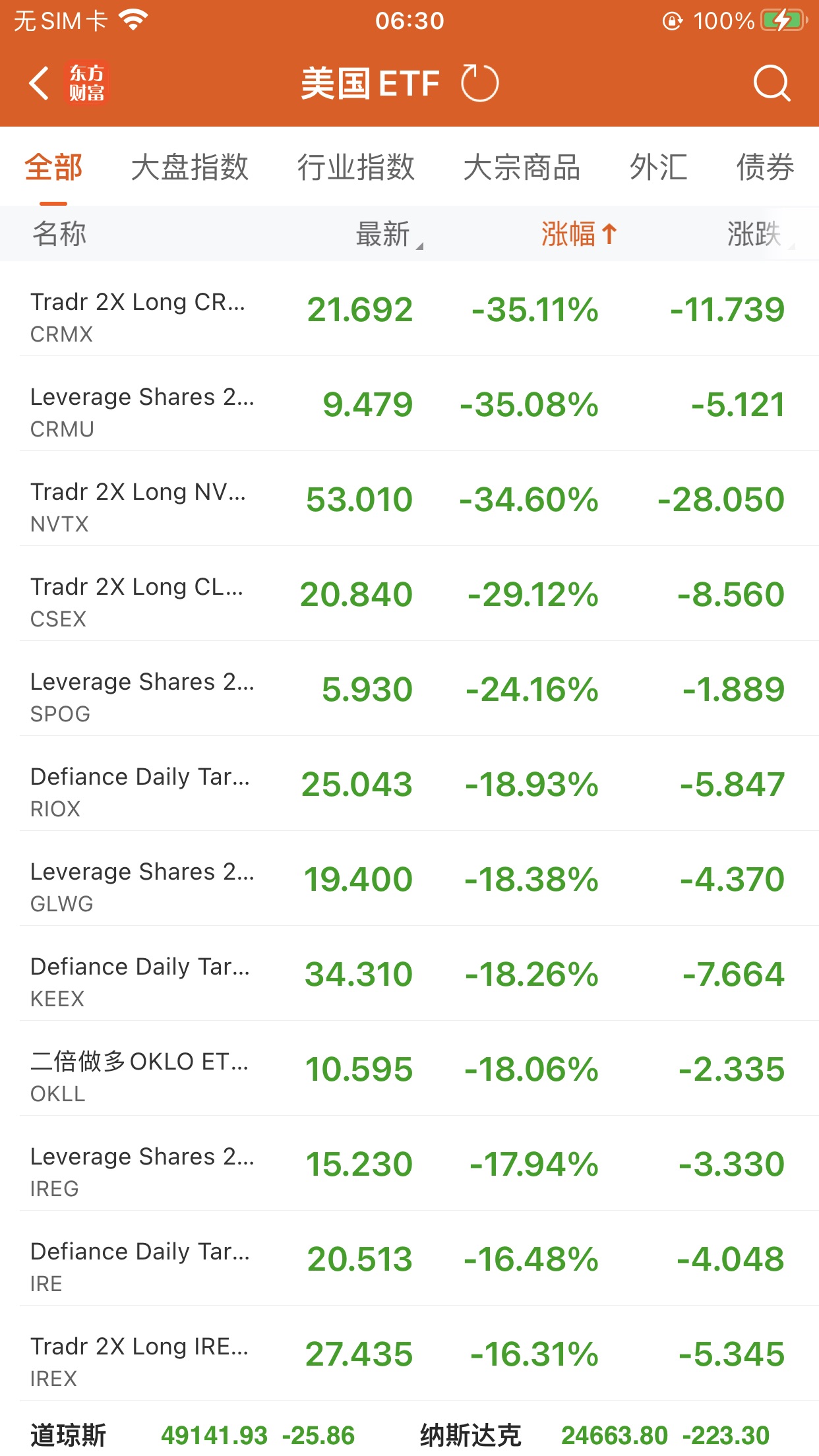Open the CSEX ETF row
This screenshot has height=1456, width=819.
point(409,594)
